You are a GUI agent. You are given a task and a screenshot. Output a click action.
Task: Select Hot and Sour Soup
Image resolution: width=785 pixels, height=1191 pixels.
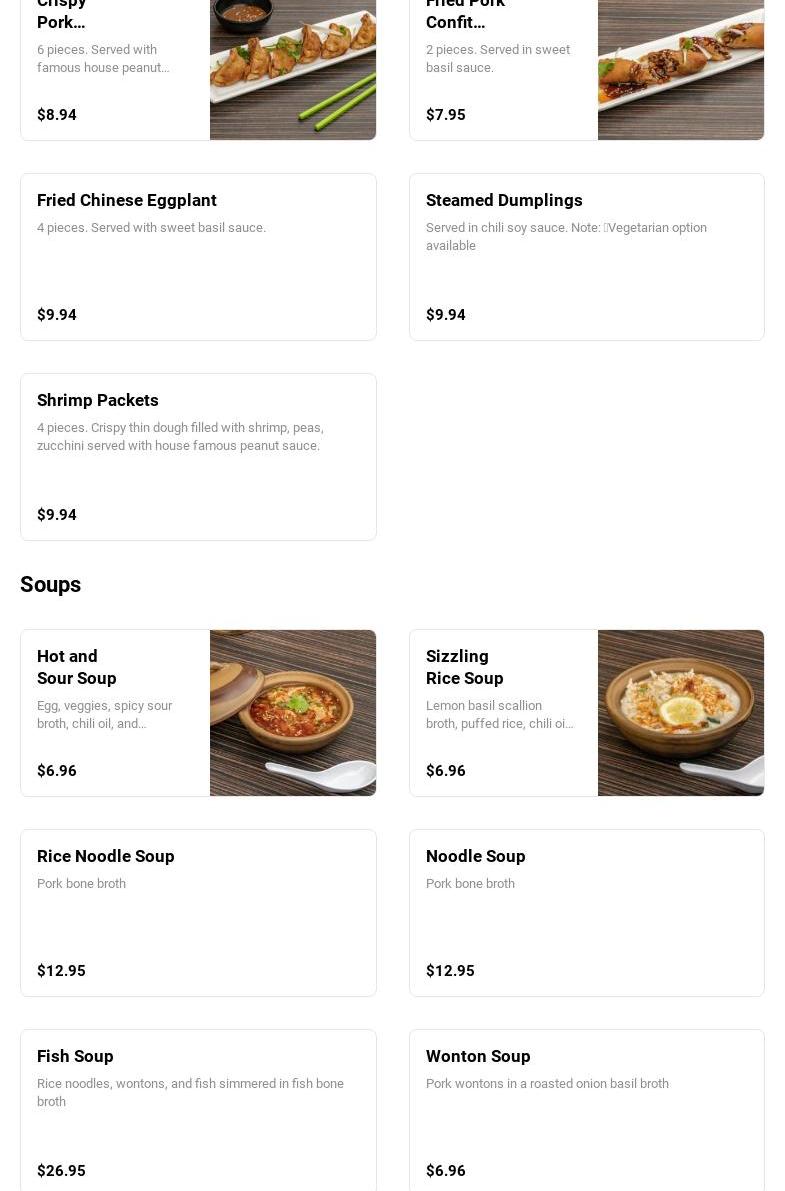pyautogui.click(x=198, y=713)
